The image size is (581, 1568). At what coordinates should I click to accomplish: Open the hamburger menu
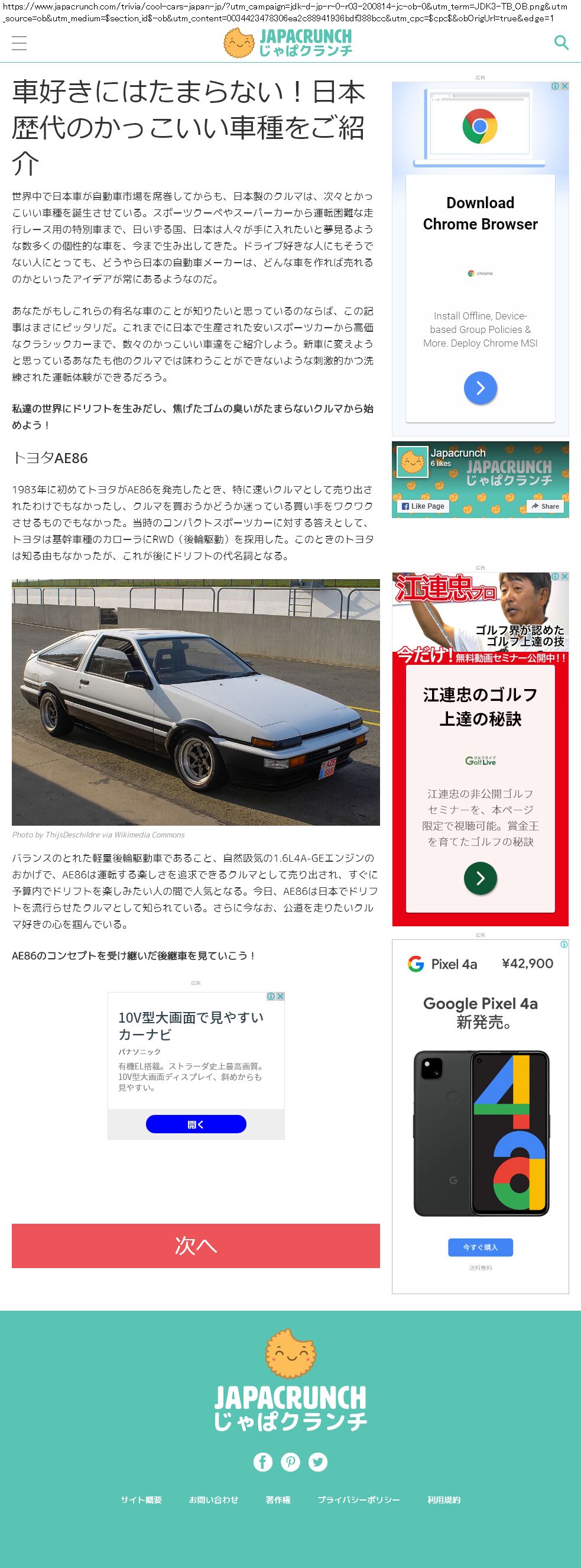click(20, 43)
